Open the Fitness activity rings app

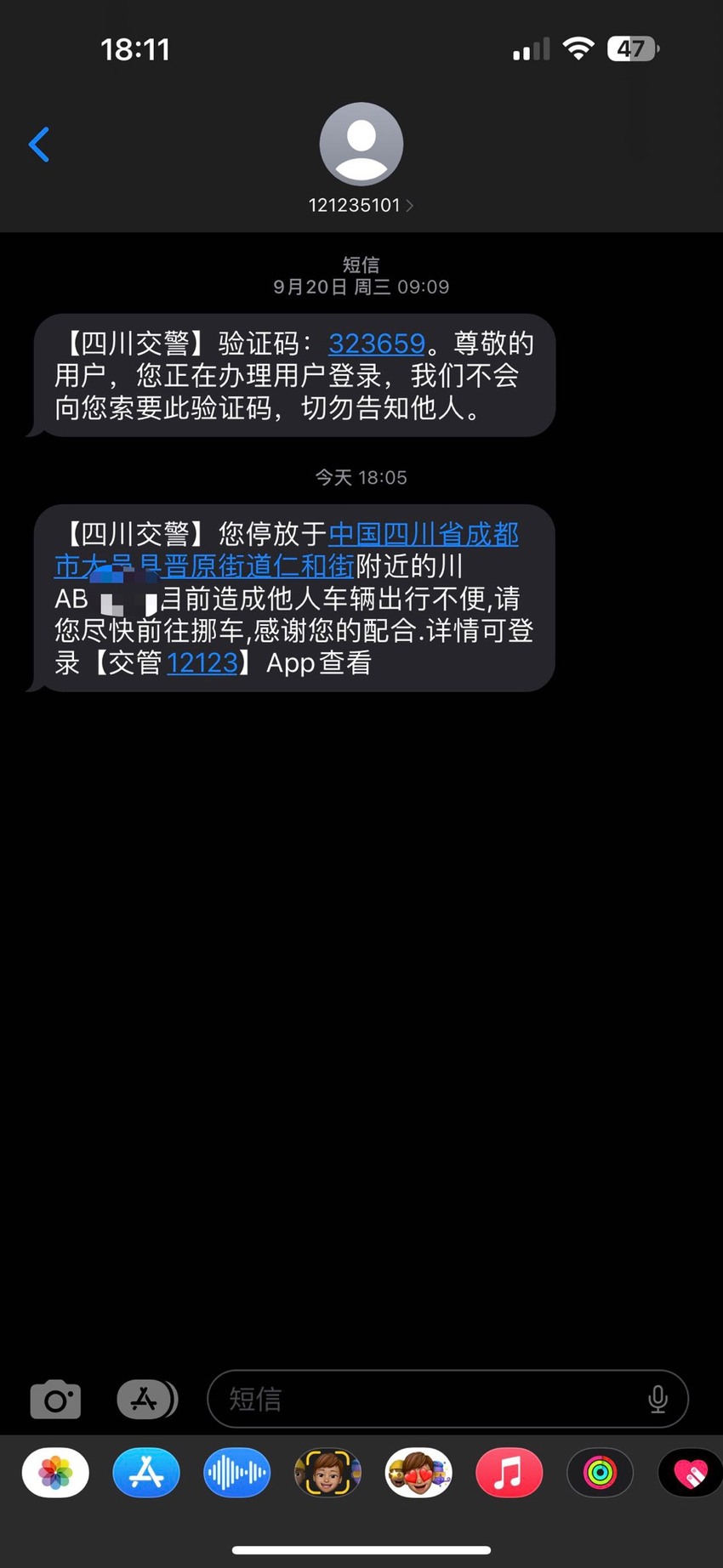[600, 1473]
